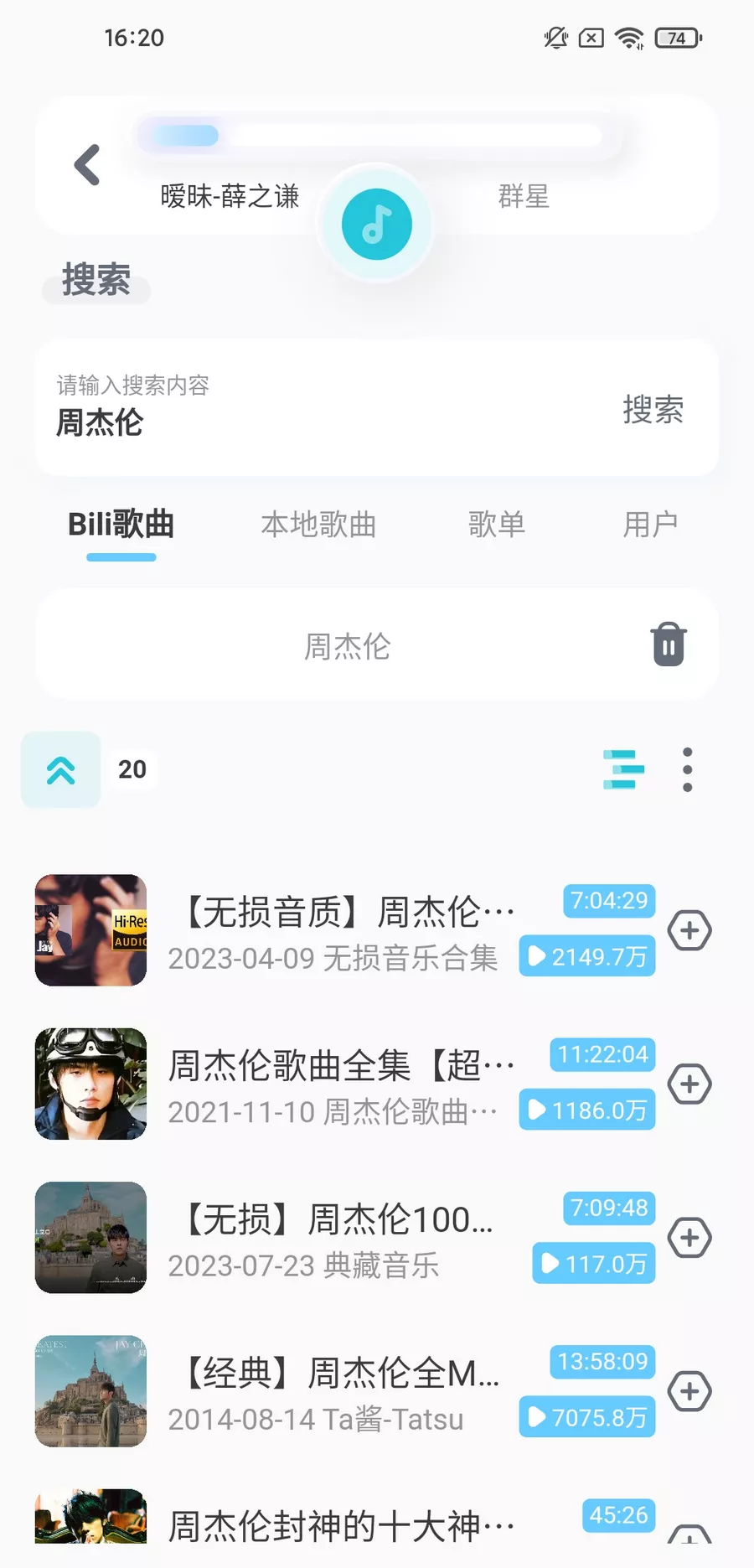
Task: Switch to the 本地歌曲 tab
Action: click(x=318, y=525)
